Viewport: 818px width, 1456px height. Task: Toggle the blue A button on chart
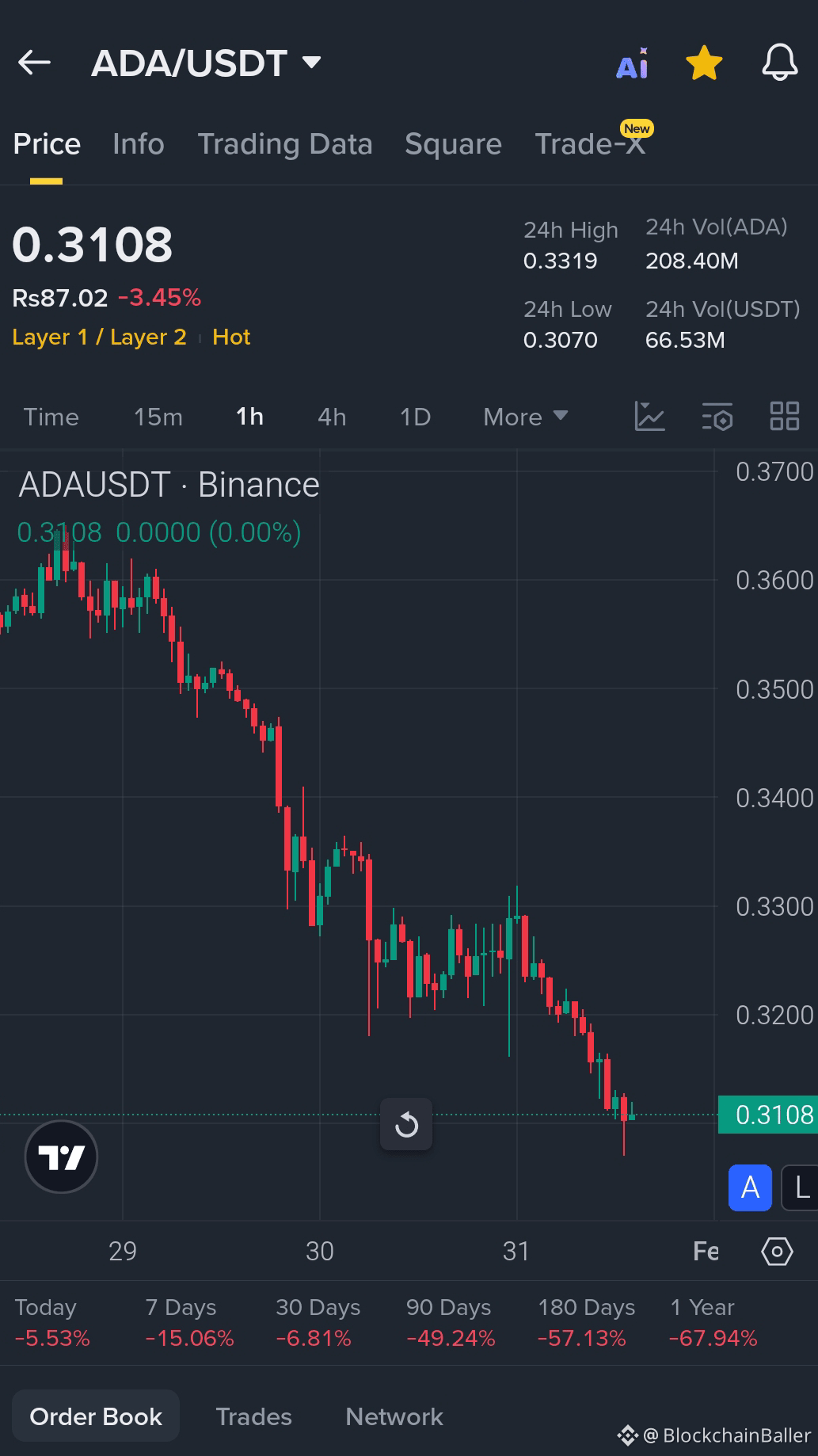coord(749,1188)
